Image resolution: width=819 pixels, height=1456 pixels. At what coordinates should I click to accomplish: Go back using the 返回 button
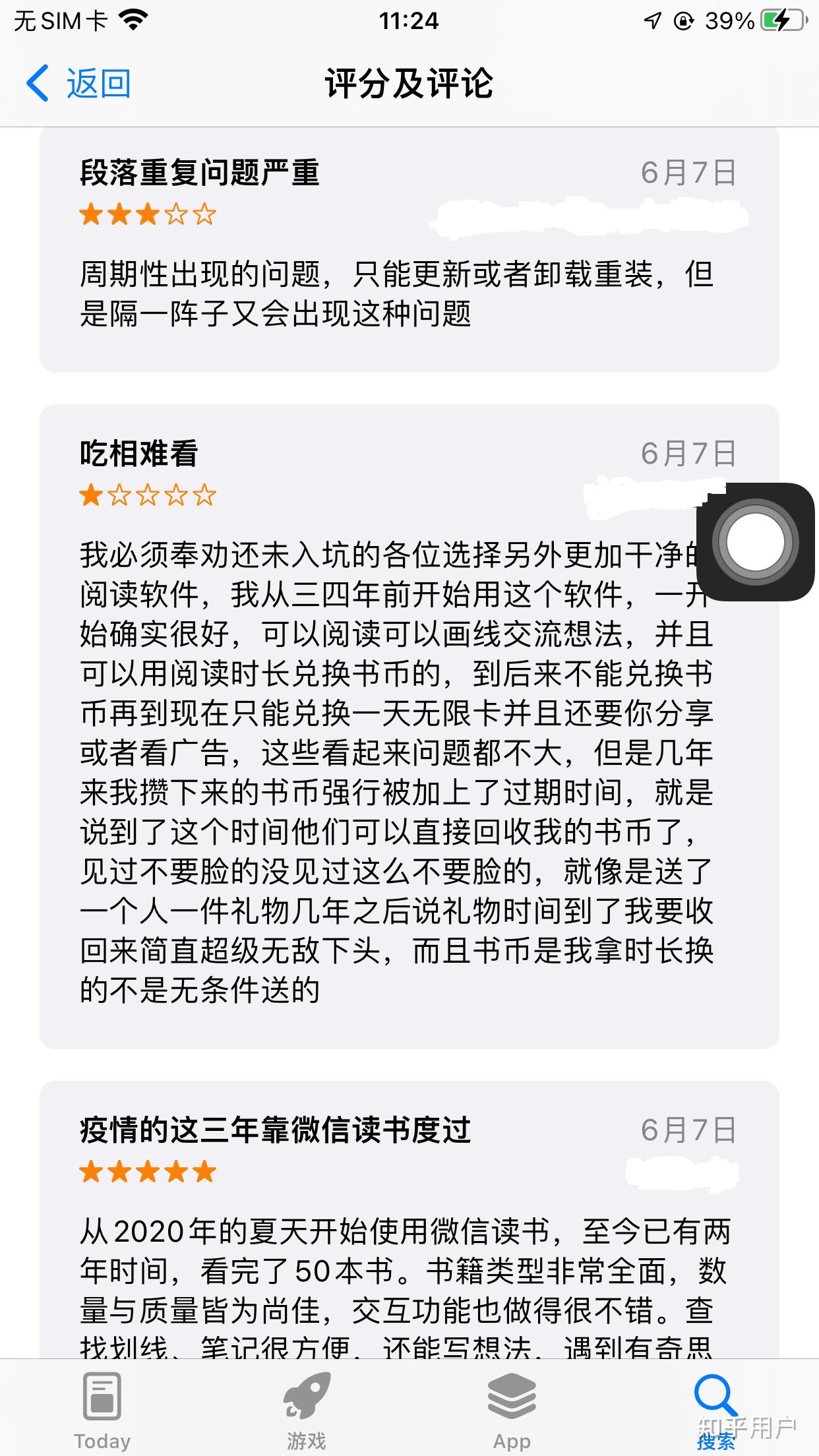tap(79, 84)
